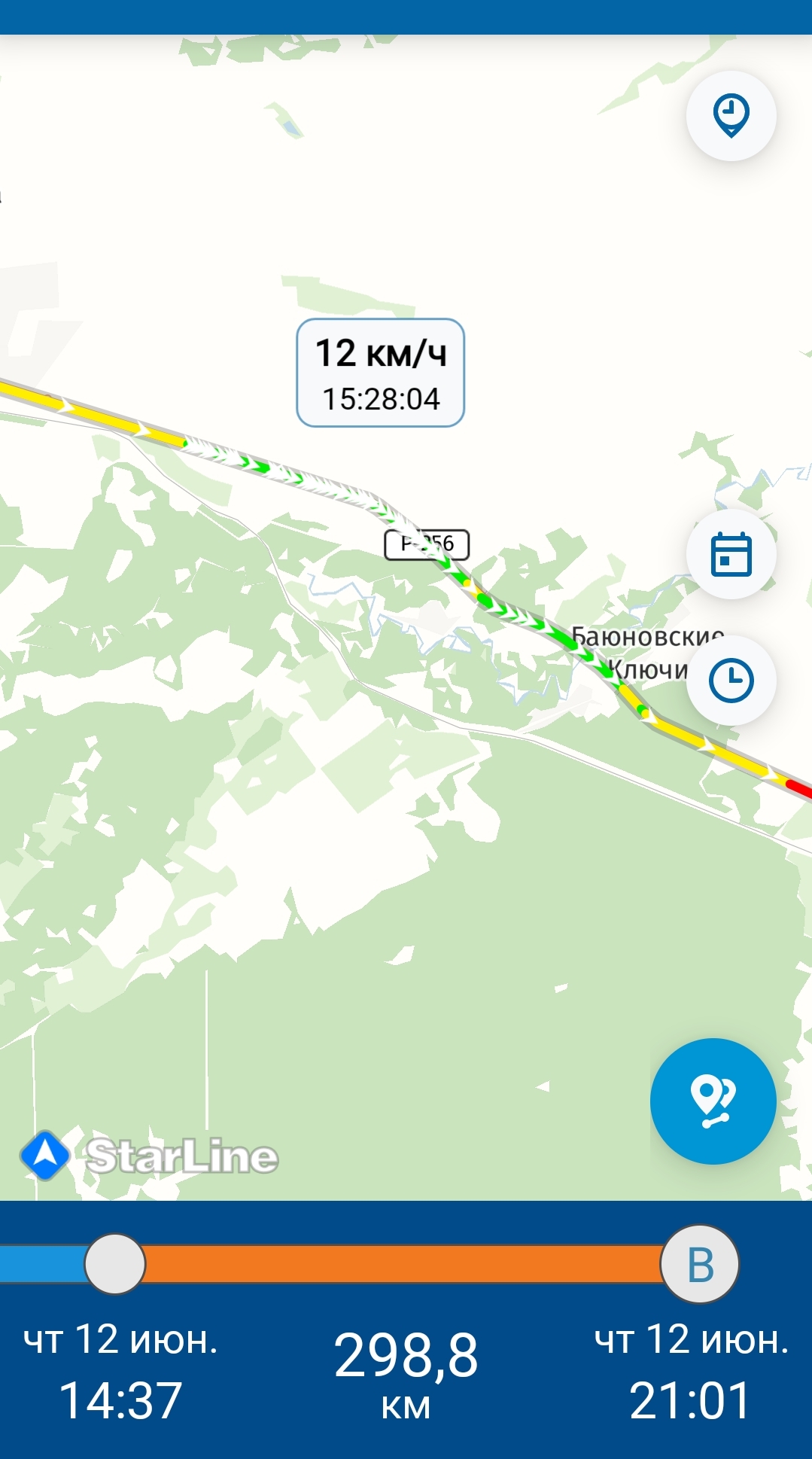Screen dimensions: 812x1459
Task: Tap the 12 км/ч speed info bubble
Action: pyautogui.click(x=381, y=373)
